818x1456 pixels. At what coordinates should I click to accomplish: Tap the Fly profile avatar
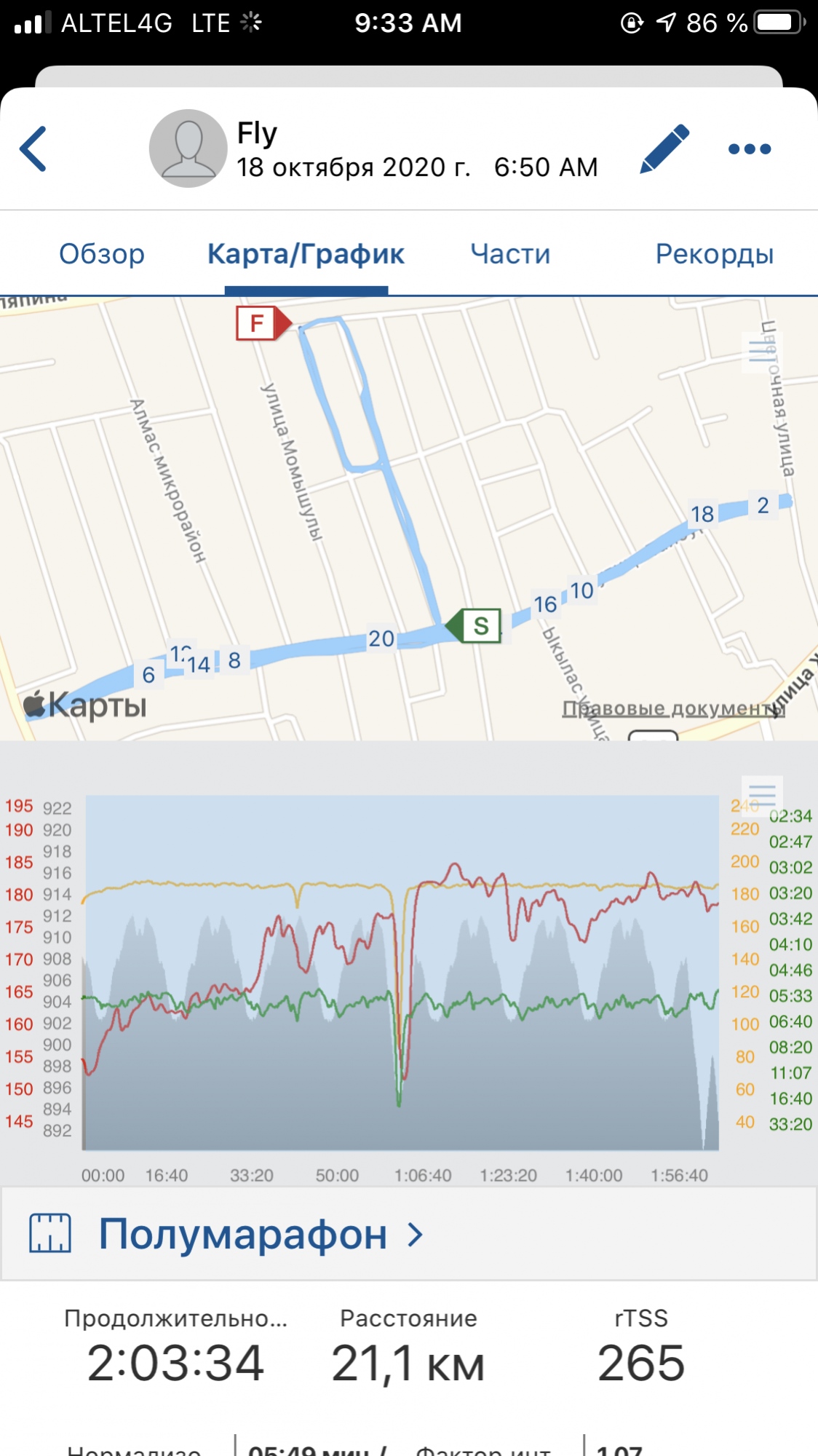(x=188, y=149)
